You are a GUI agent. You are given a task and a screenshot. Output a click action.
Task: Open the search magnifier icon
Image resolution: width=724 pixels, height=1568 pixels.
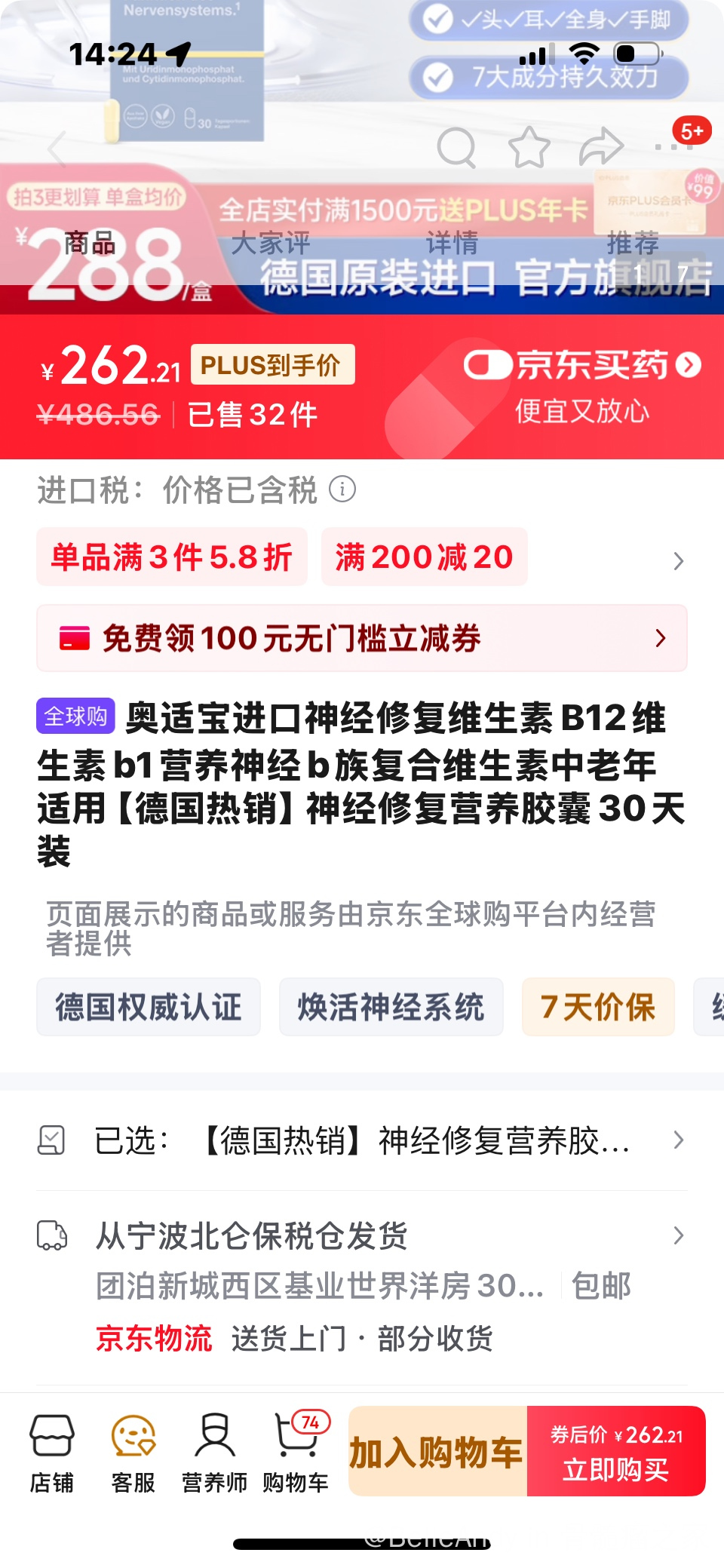click(x=456, y=147)
